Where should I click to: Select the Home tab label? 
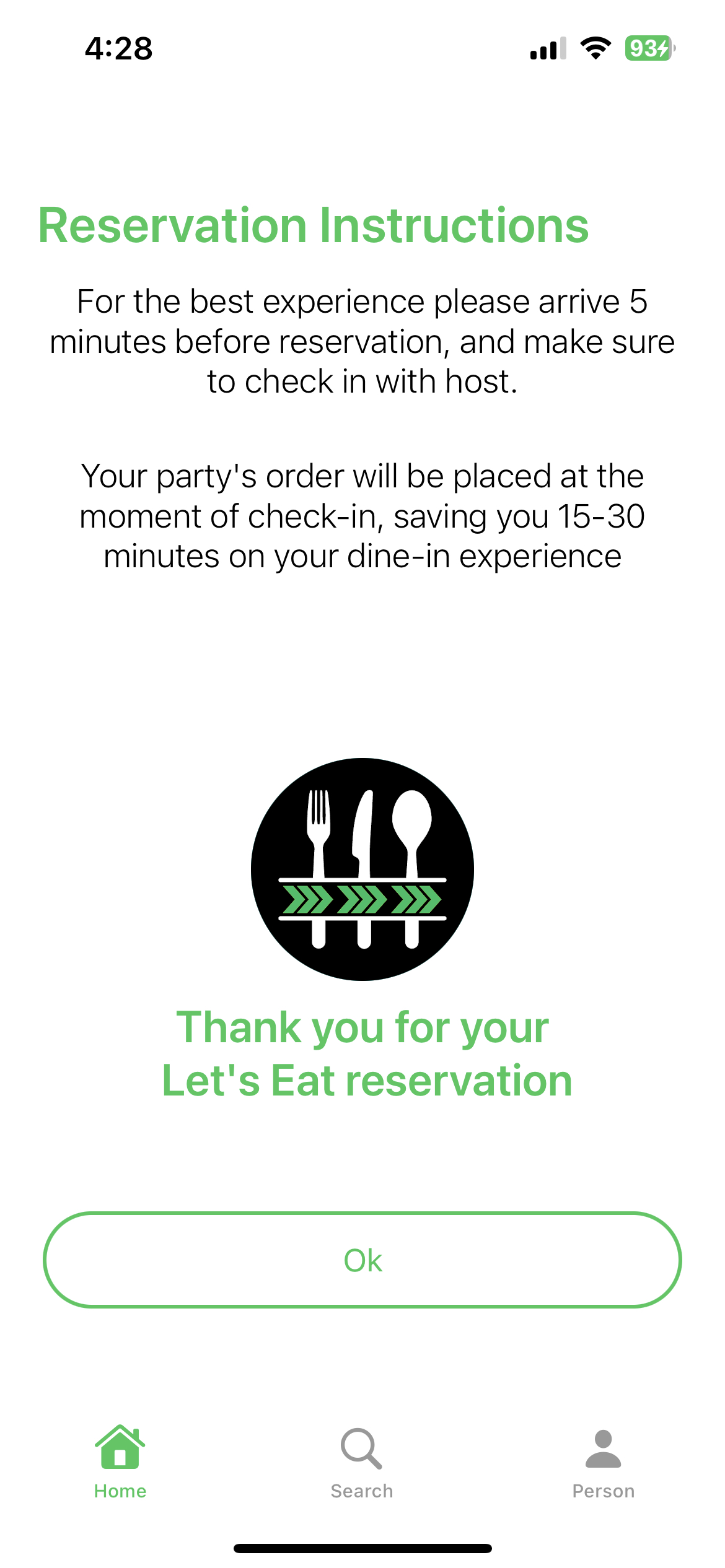[x=120, y=1489]
